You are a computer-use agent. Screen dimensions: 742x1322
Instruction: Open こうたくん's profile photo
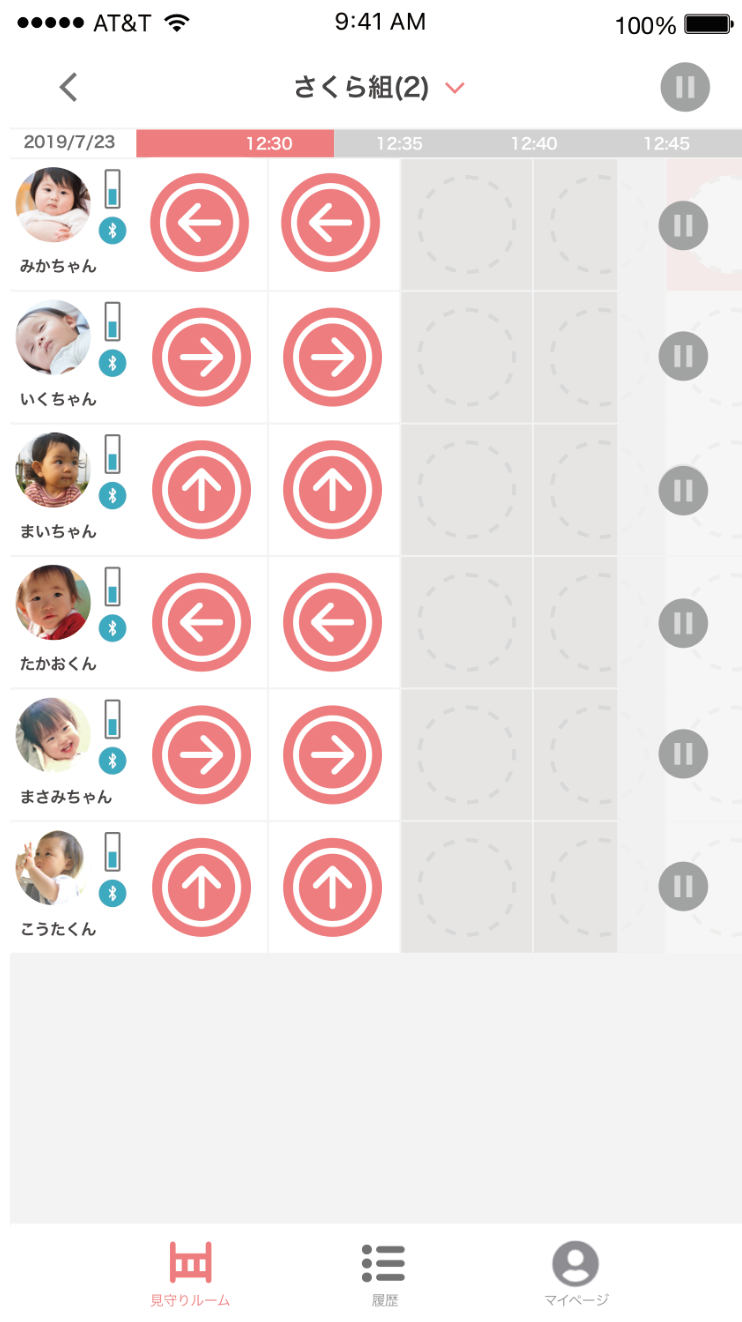(53, 868)
